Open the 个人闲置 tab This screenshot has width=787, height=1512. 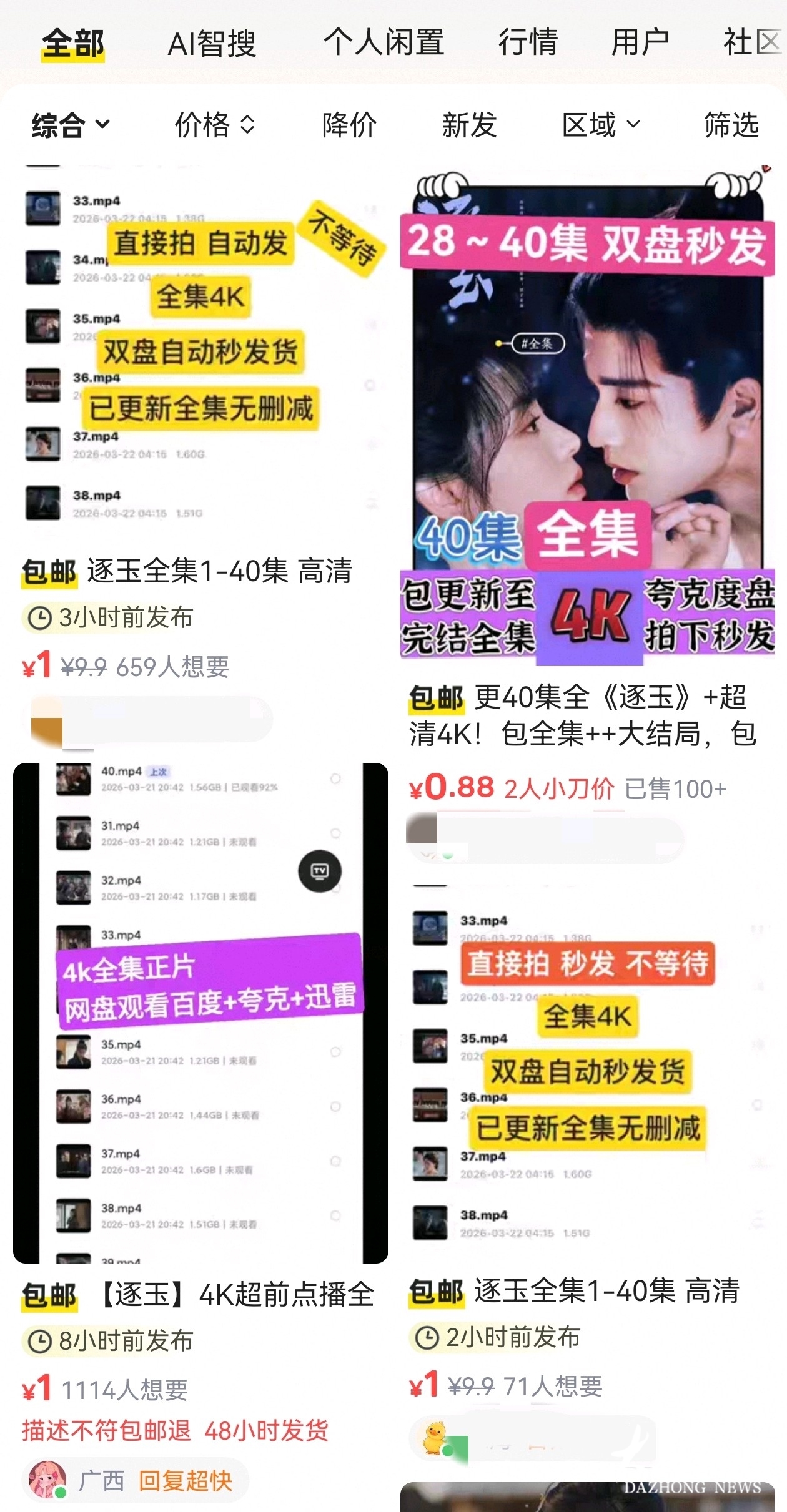(383, 43)
